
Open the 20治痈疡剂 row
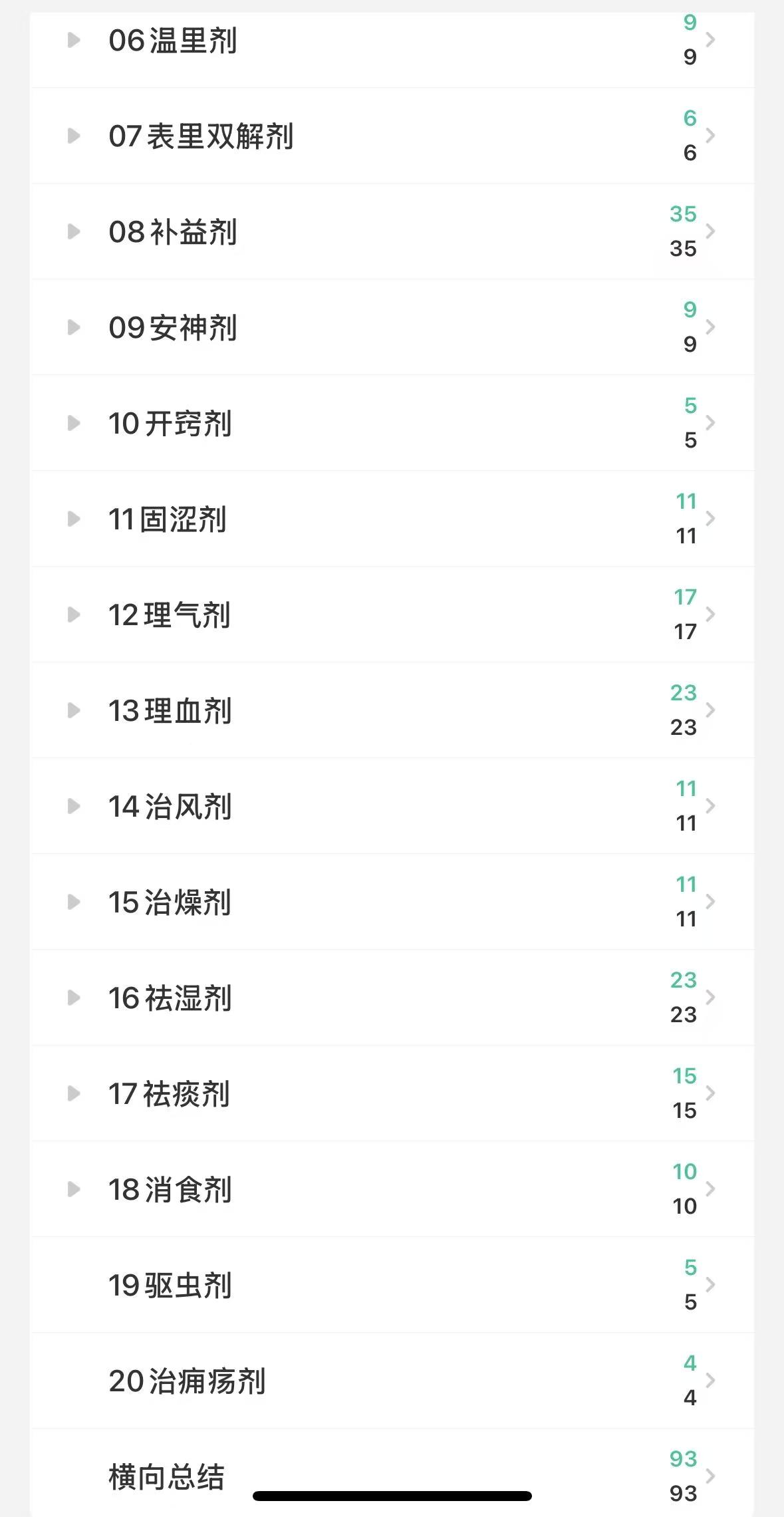point(392,1381)
